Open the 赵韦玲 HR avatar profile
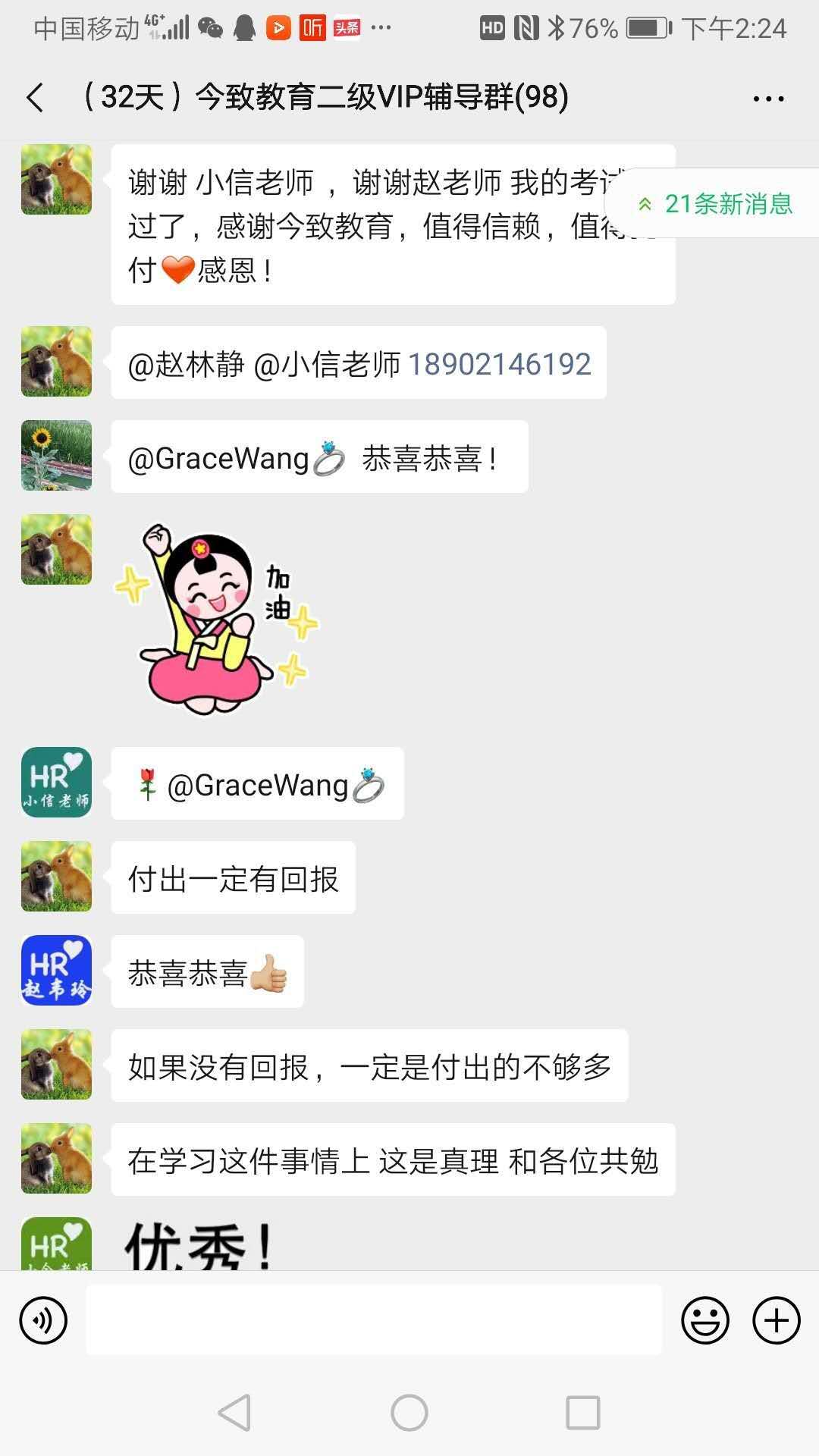Screen dimensions: 819x1456 [x=56, y=970]
